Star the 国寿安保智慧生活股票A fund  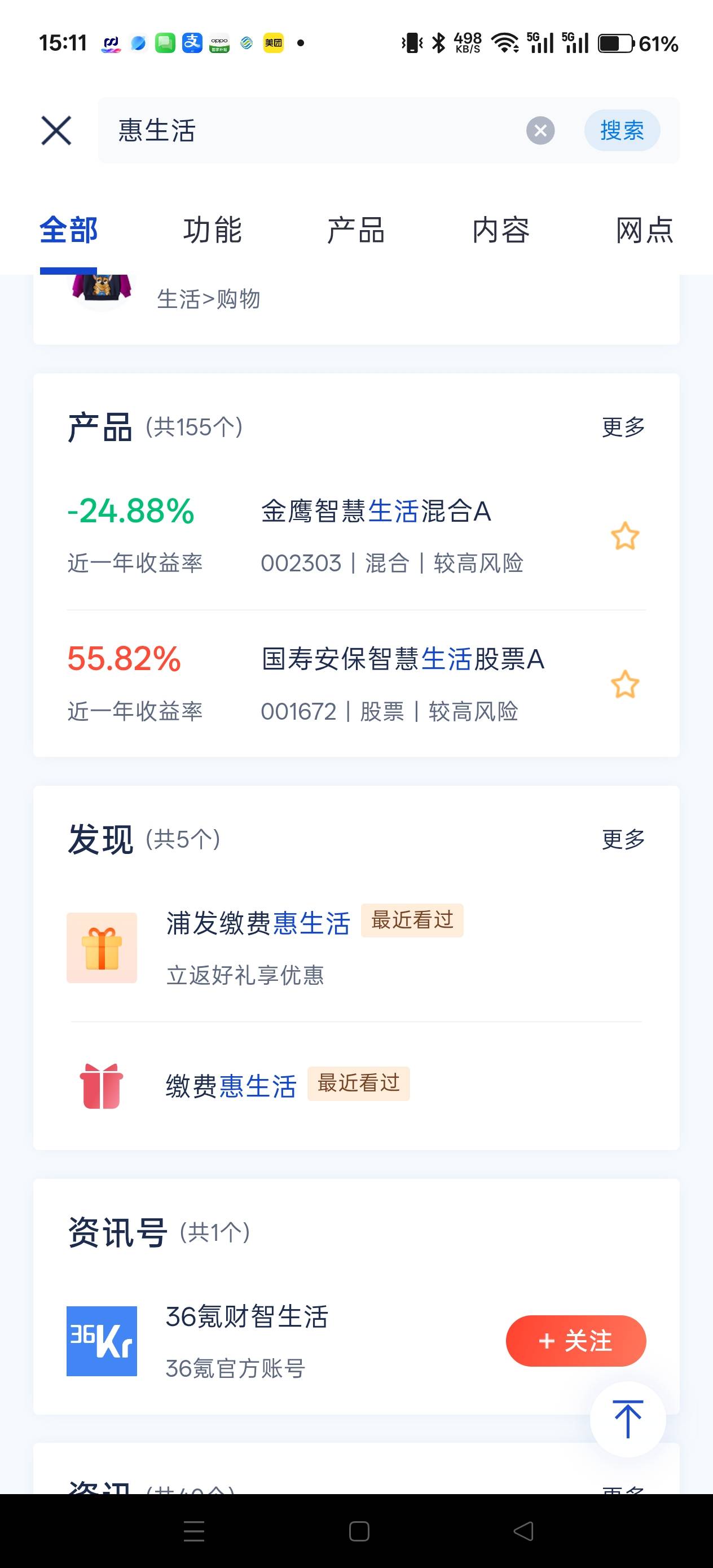(624, 684)
